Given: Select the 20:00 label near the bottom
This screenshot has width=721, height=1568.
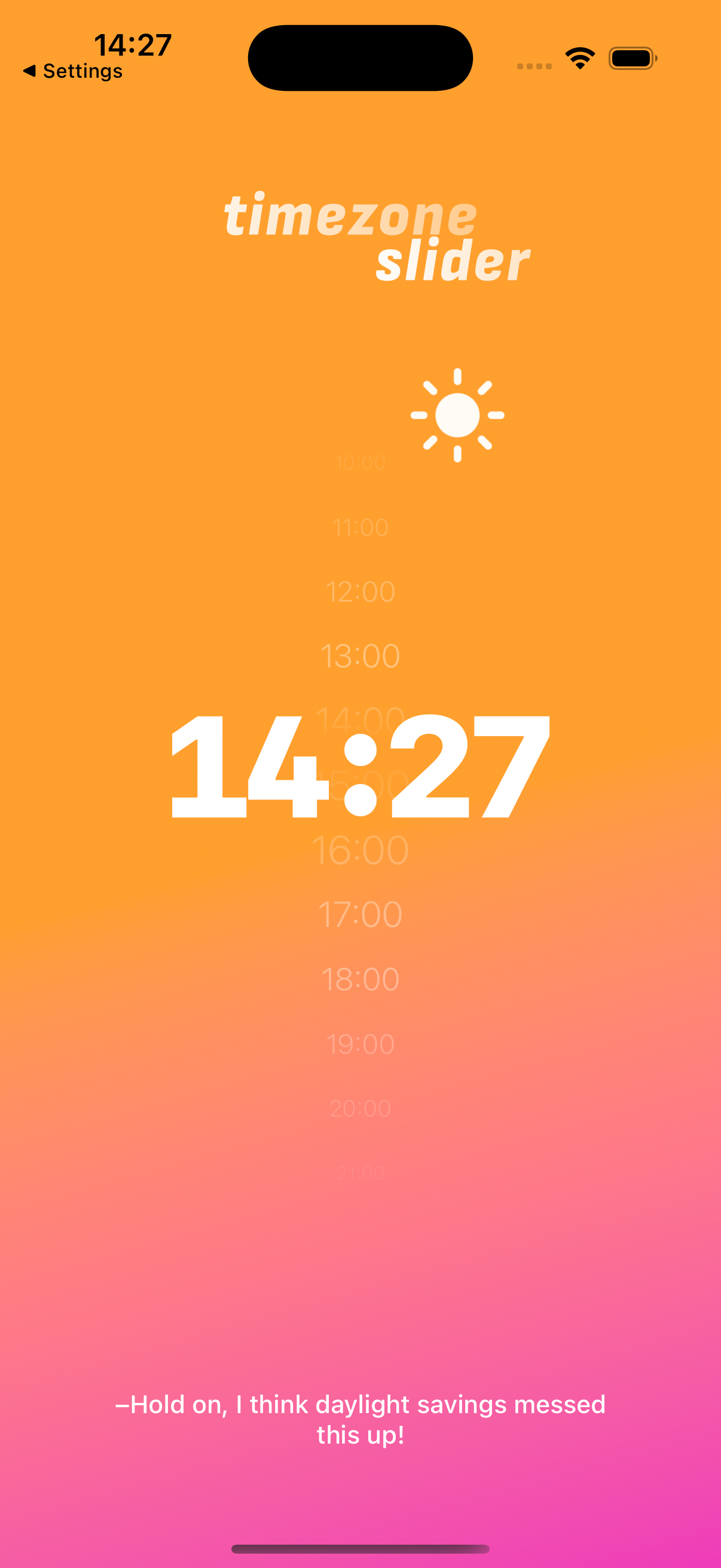Looking at the screenshot, I should tap(360, 1108).
